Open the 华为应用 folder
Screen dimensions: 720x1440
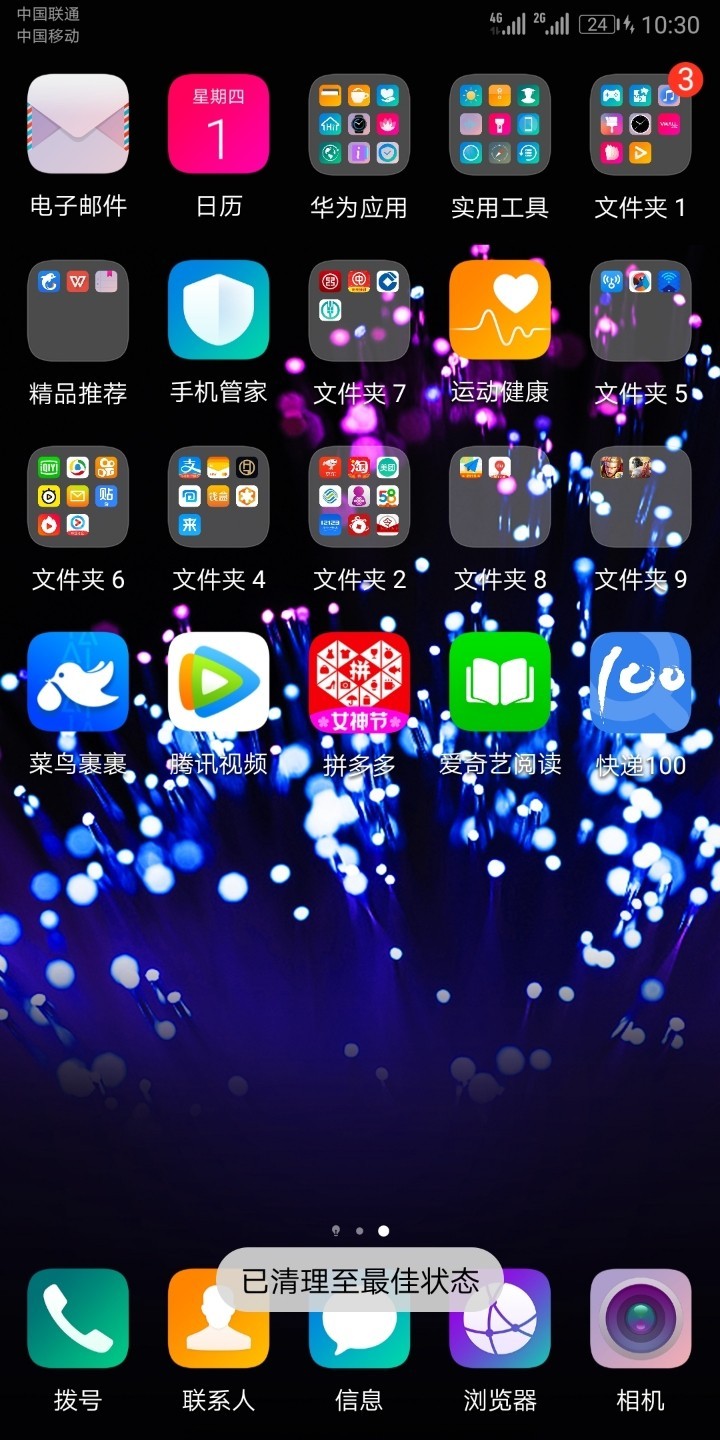pyautogui.click(x=359, y=124)
